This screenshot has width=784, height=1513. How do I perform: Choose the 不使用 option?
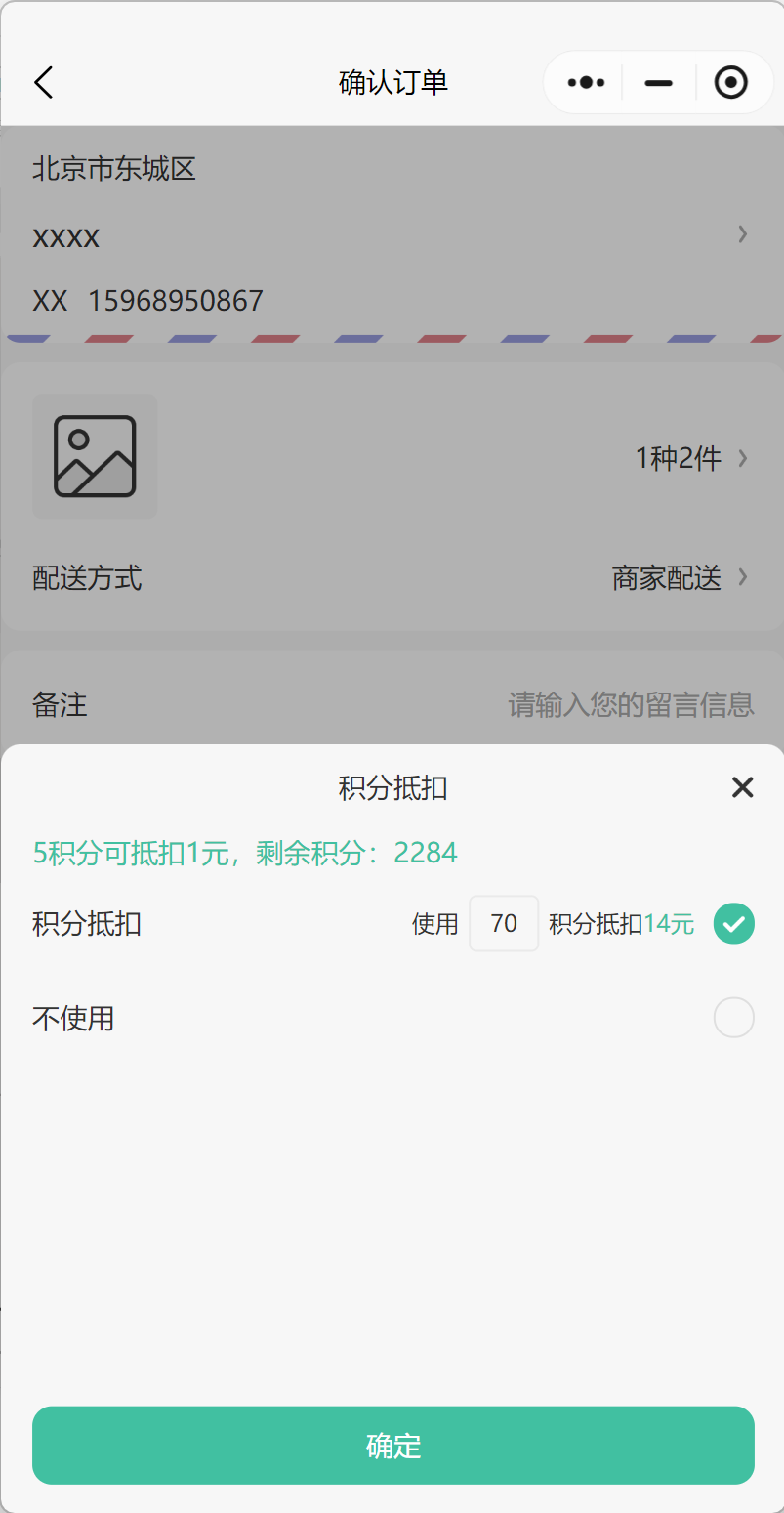point(733,1018)
